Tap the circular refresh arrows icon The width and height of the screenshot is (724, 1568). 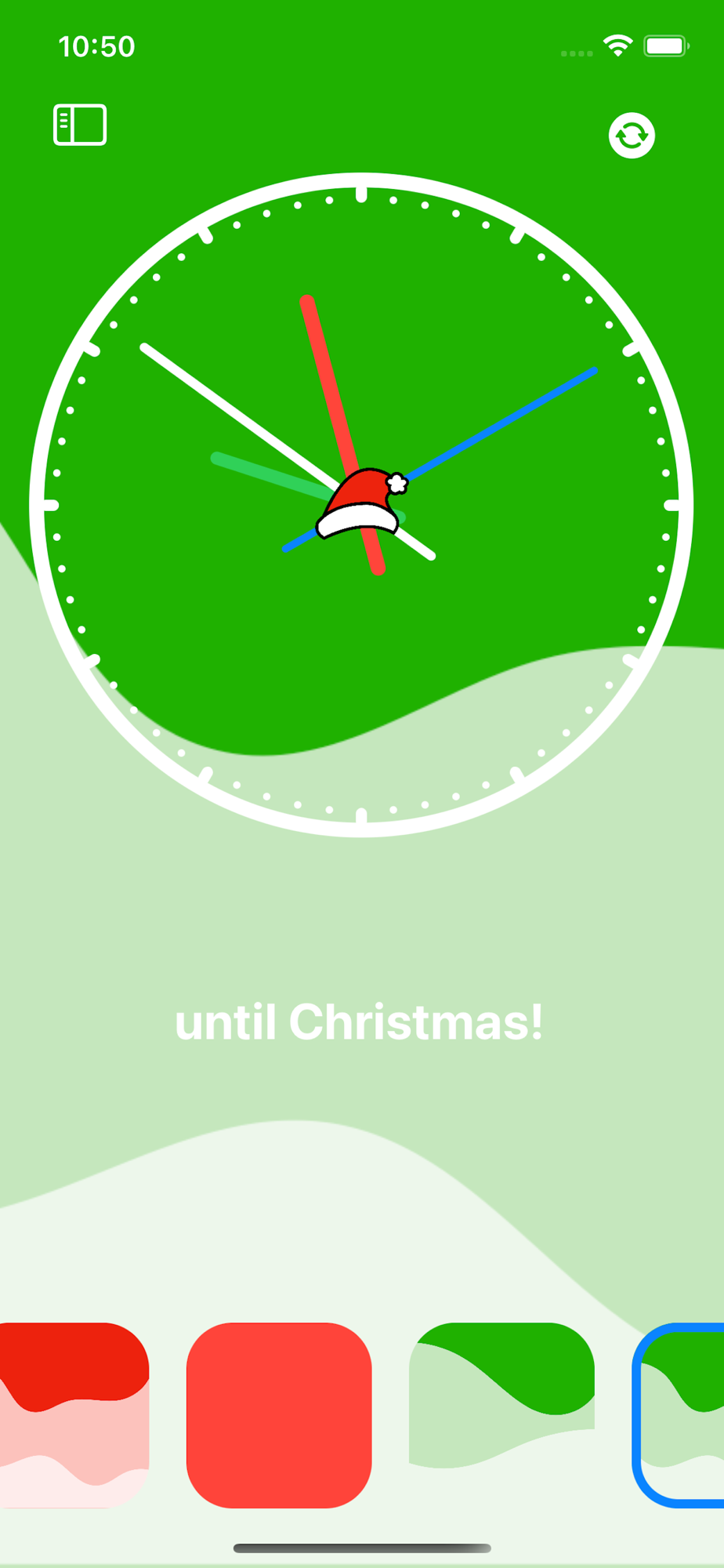pyautogui.click(x=632, y=136)
